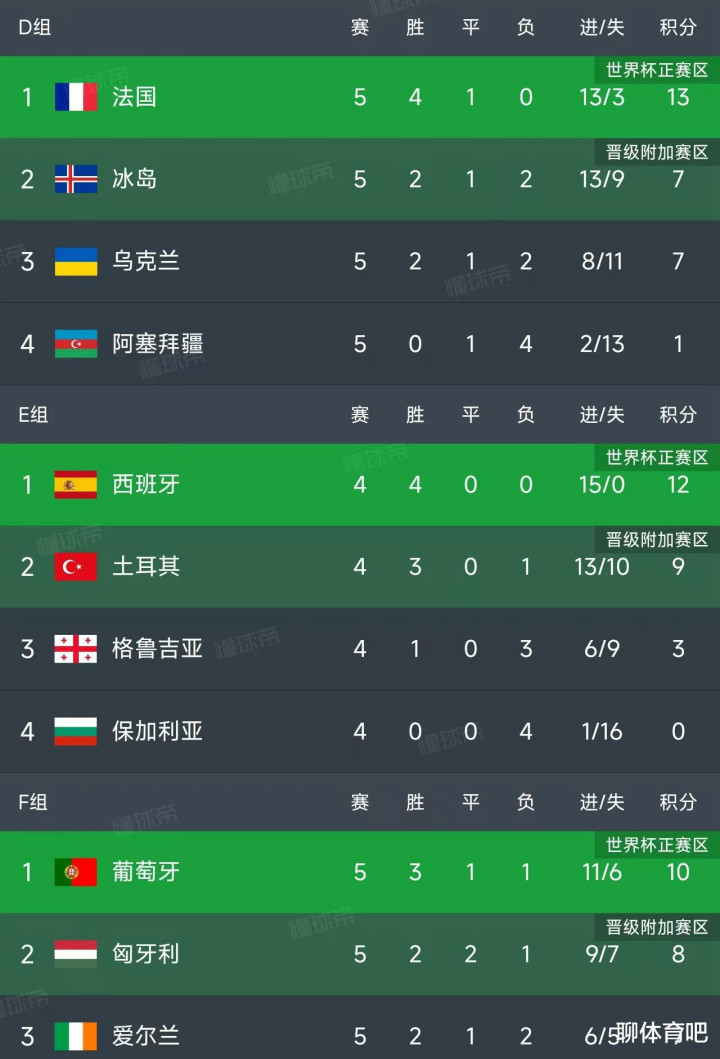
Task: Select the Ukraine team row
Action: click(x=360, y=261)
